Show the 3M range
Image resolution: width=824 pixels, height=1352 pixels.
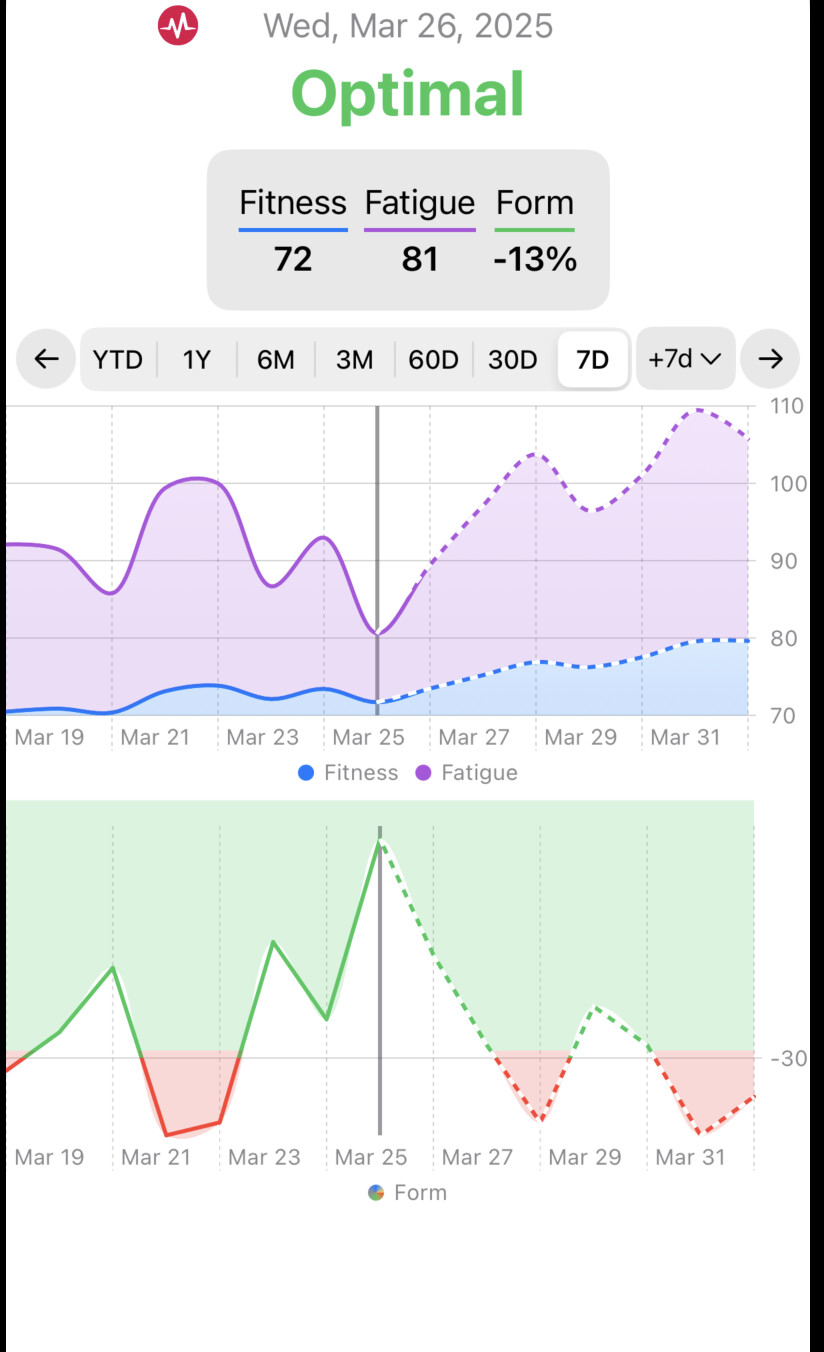coord(355,359)
